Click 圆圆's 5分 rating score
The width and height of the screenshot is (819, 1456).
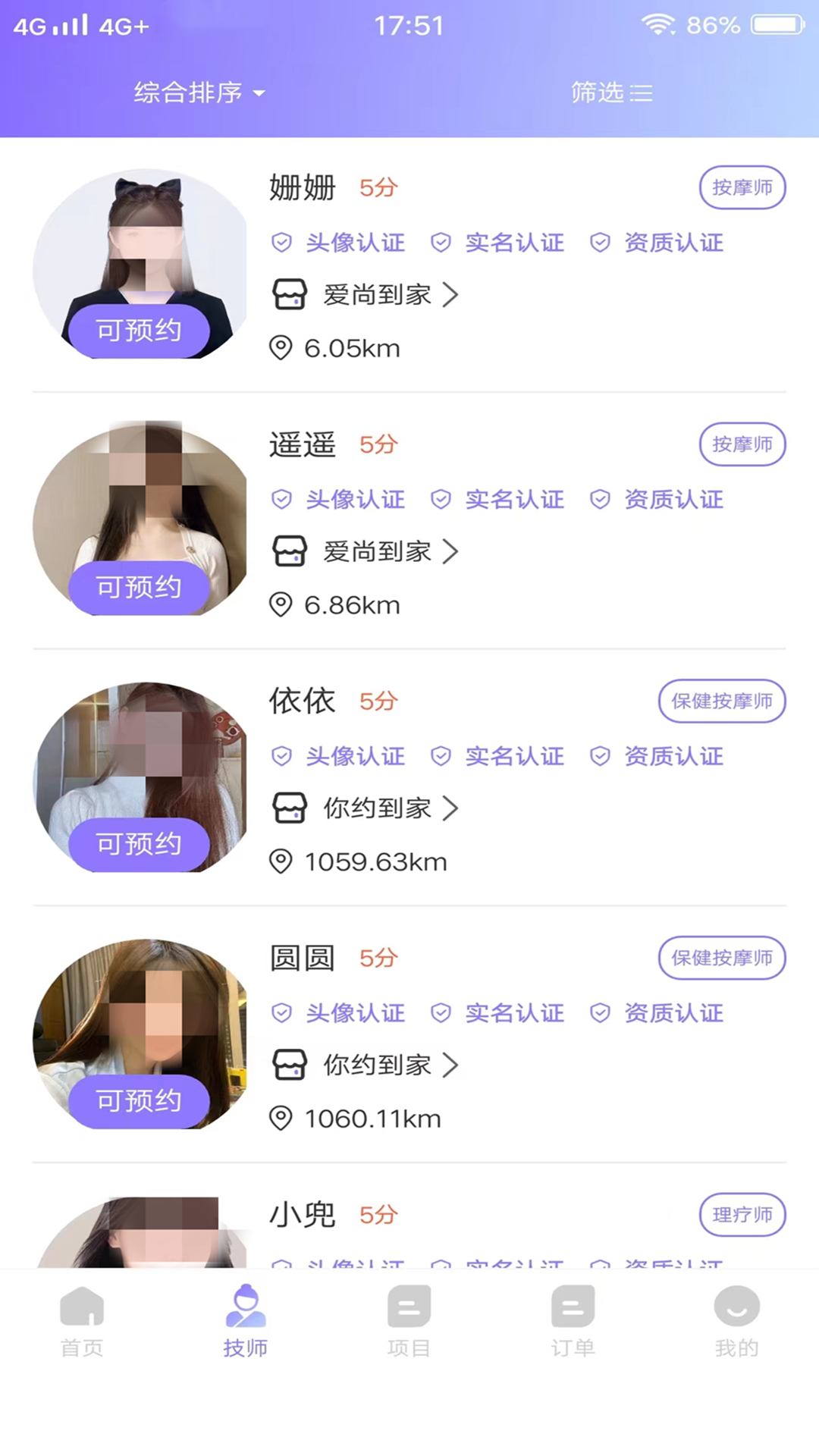pos(378,958)
